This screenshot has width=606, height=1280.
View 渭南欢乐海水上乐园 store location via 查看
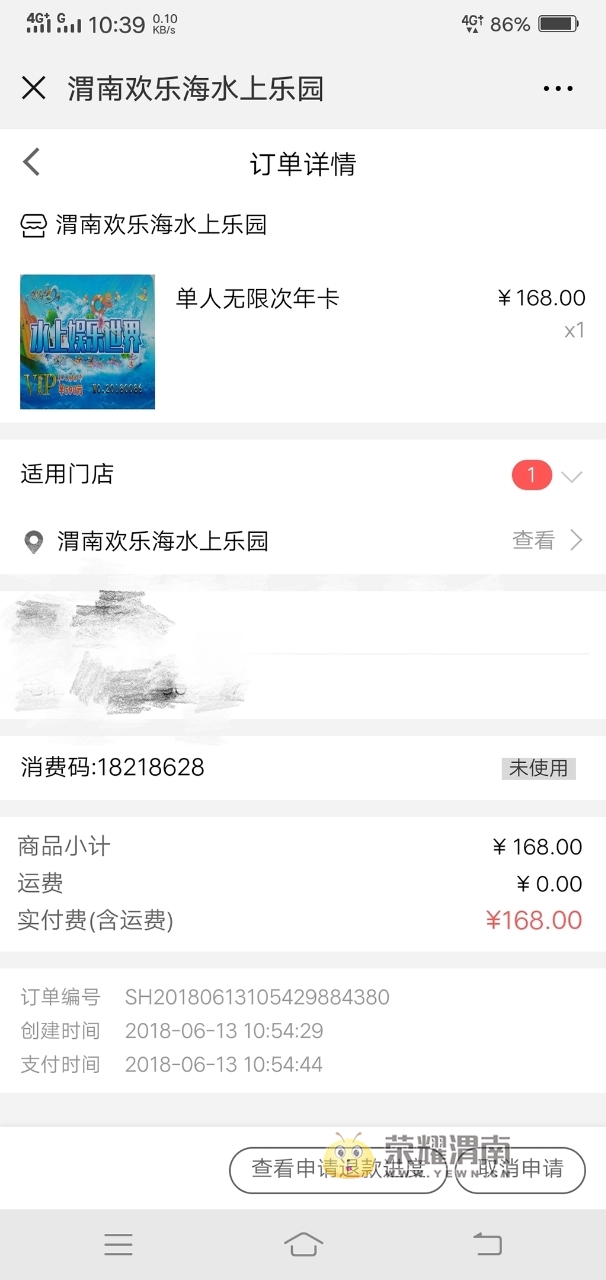pos(547,541)
